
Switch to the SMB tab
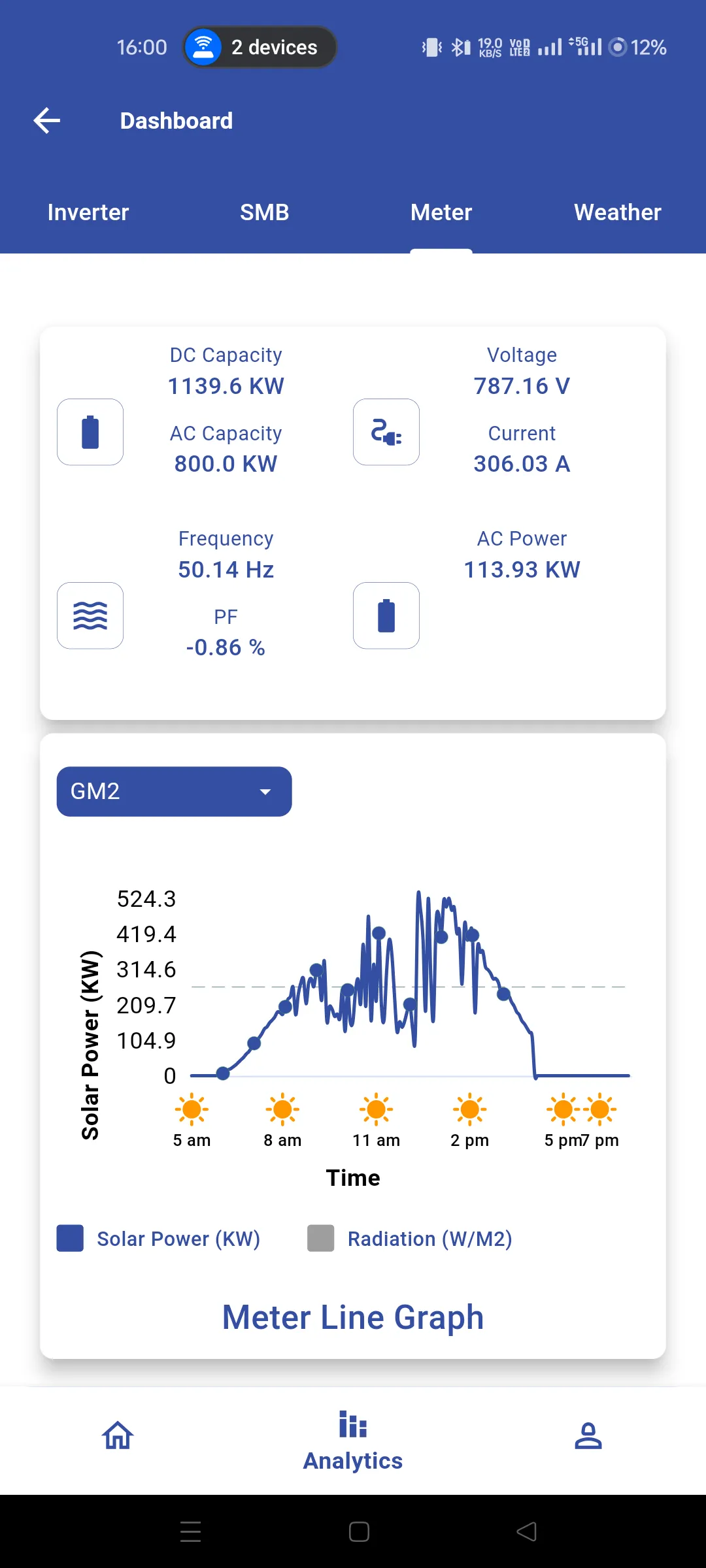pyautogui.click(x=265, y=212)
